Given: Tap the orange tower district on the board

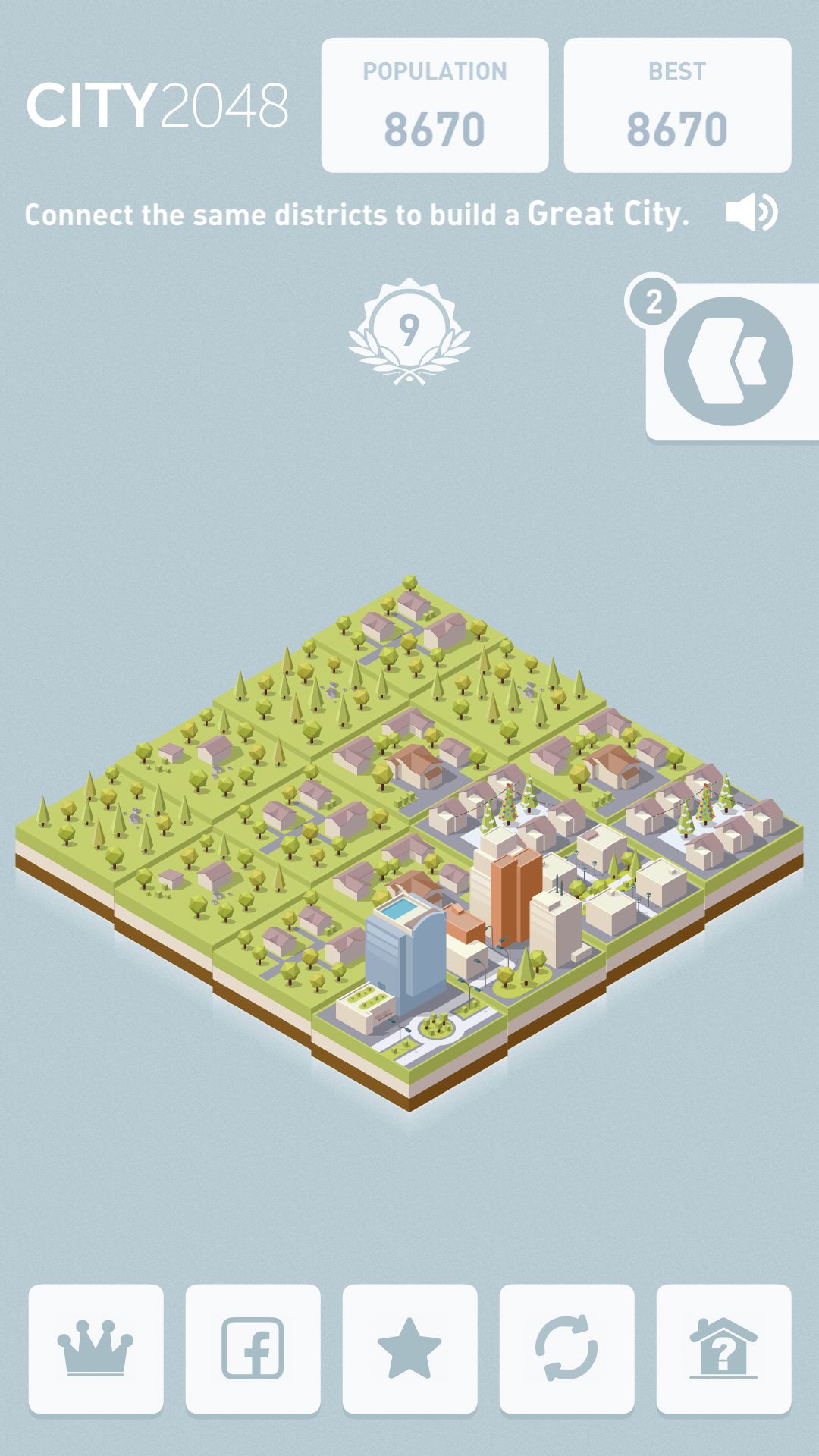Looking at the screenshot, I should click(x=516, y=895).
